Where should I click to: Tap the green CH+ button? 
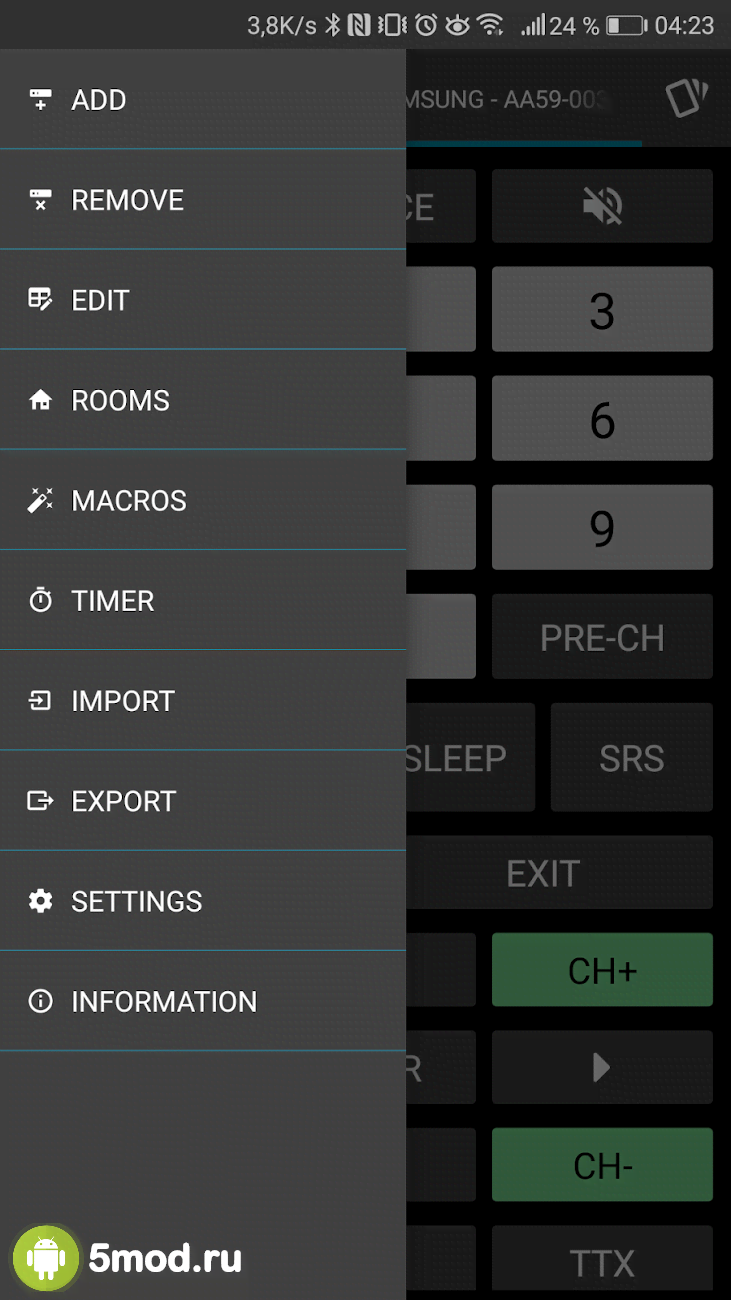click(602, 970)
